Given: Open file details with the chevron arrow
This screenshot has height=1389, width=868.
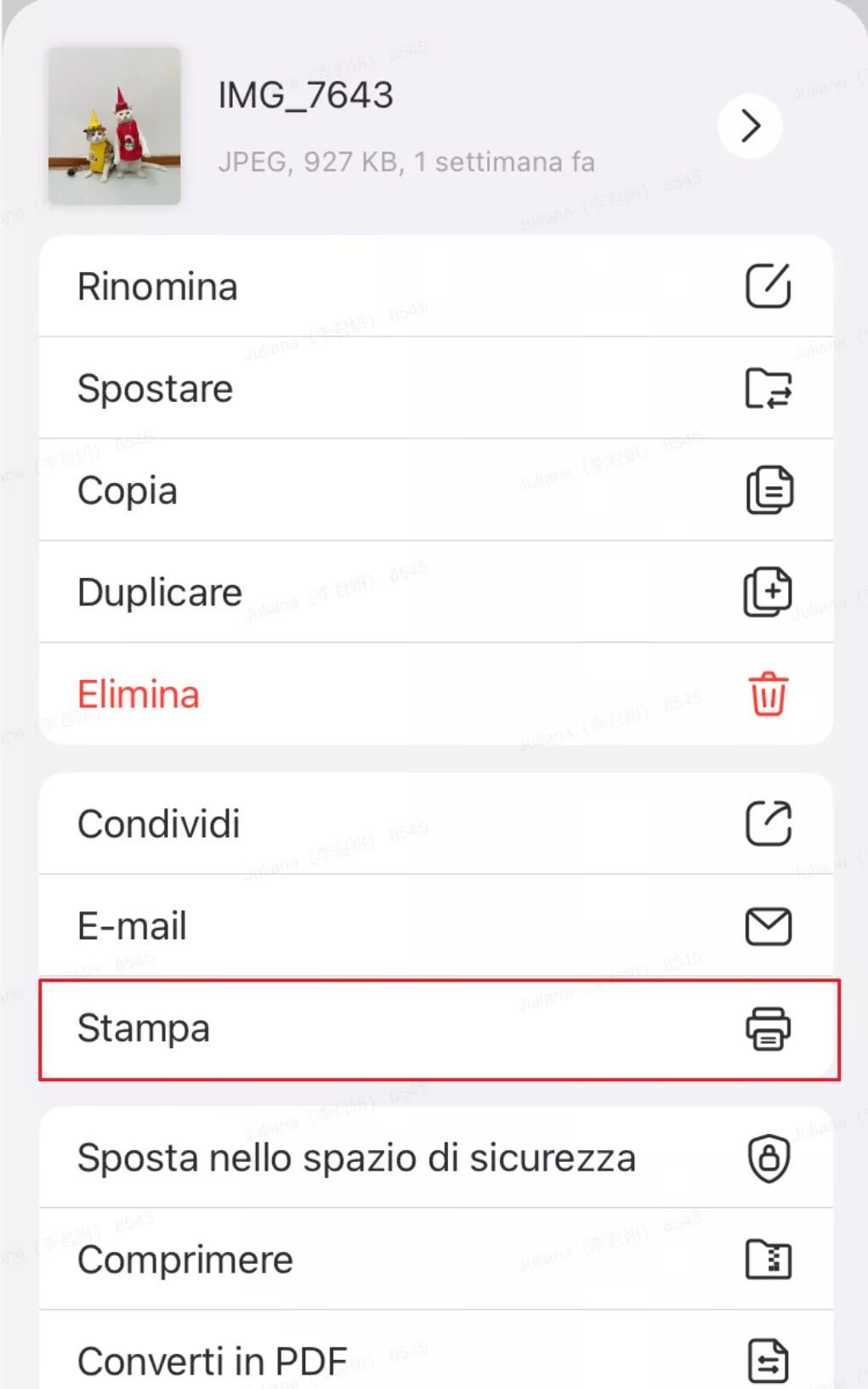Looking at the screenshot, I should (x=750, y=127).
